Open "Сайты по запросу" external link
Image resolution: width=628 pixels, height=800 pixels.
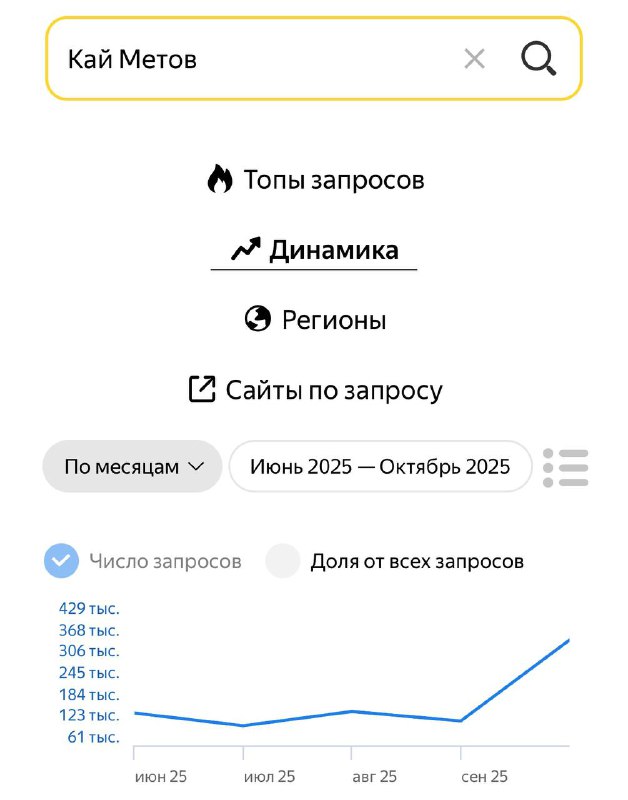click(x=315, y=389)
